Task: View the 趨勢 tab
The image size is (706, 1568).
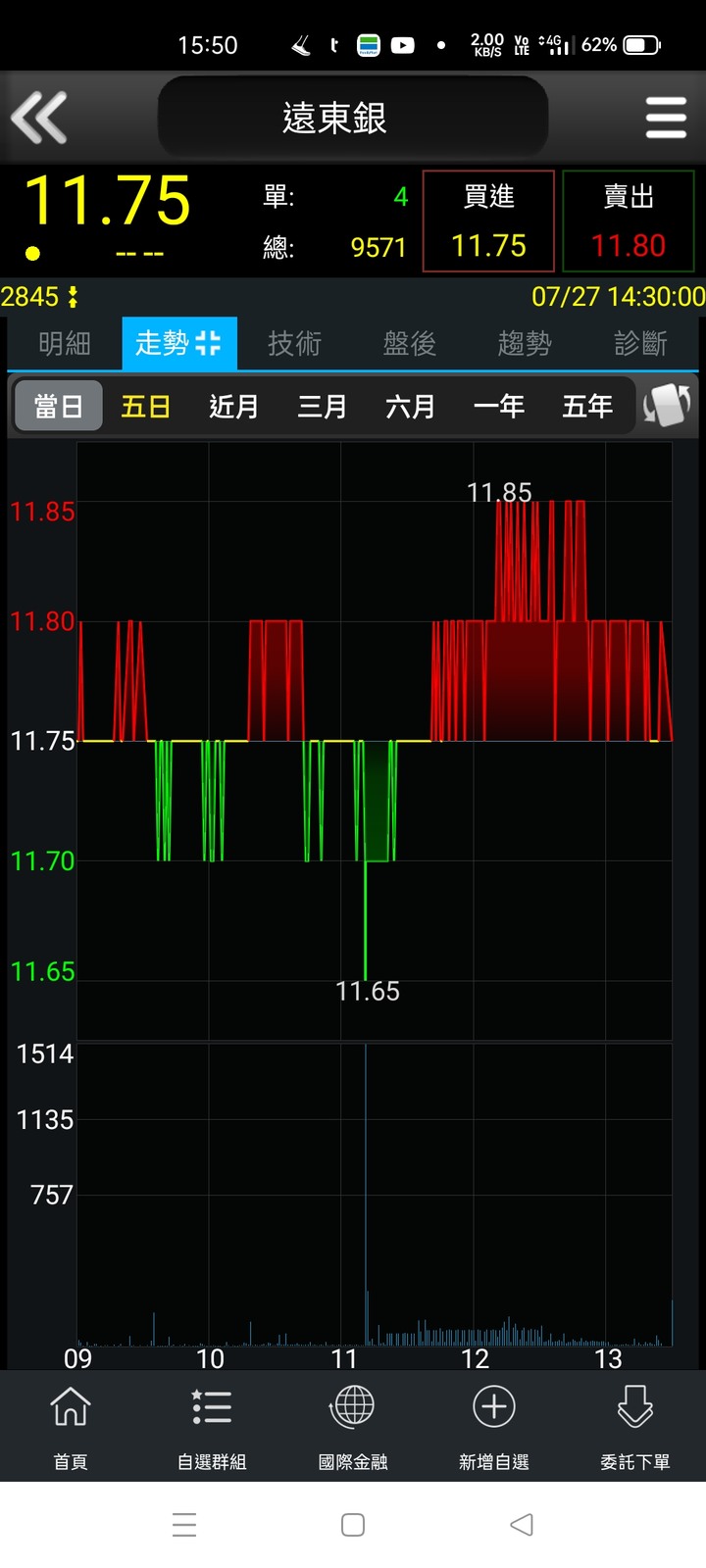Action: [x=525, y=343]
